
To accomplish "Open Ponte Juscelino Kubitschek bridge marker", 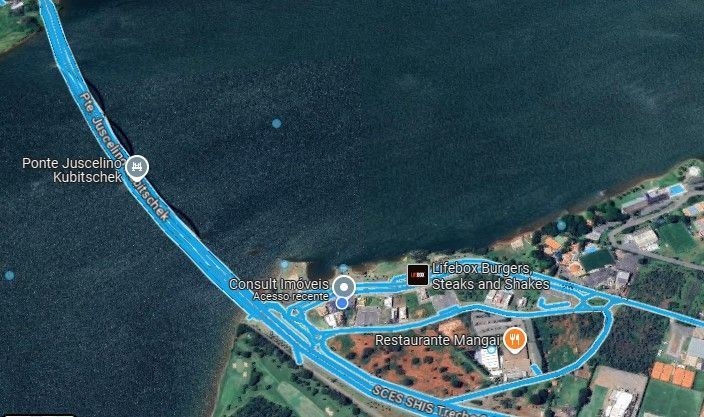I will coord(139,165).
